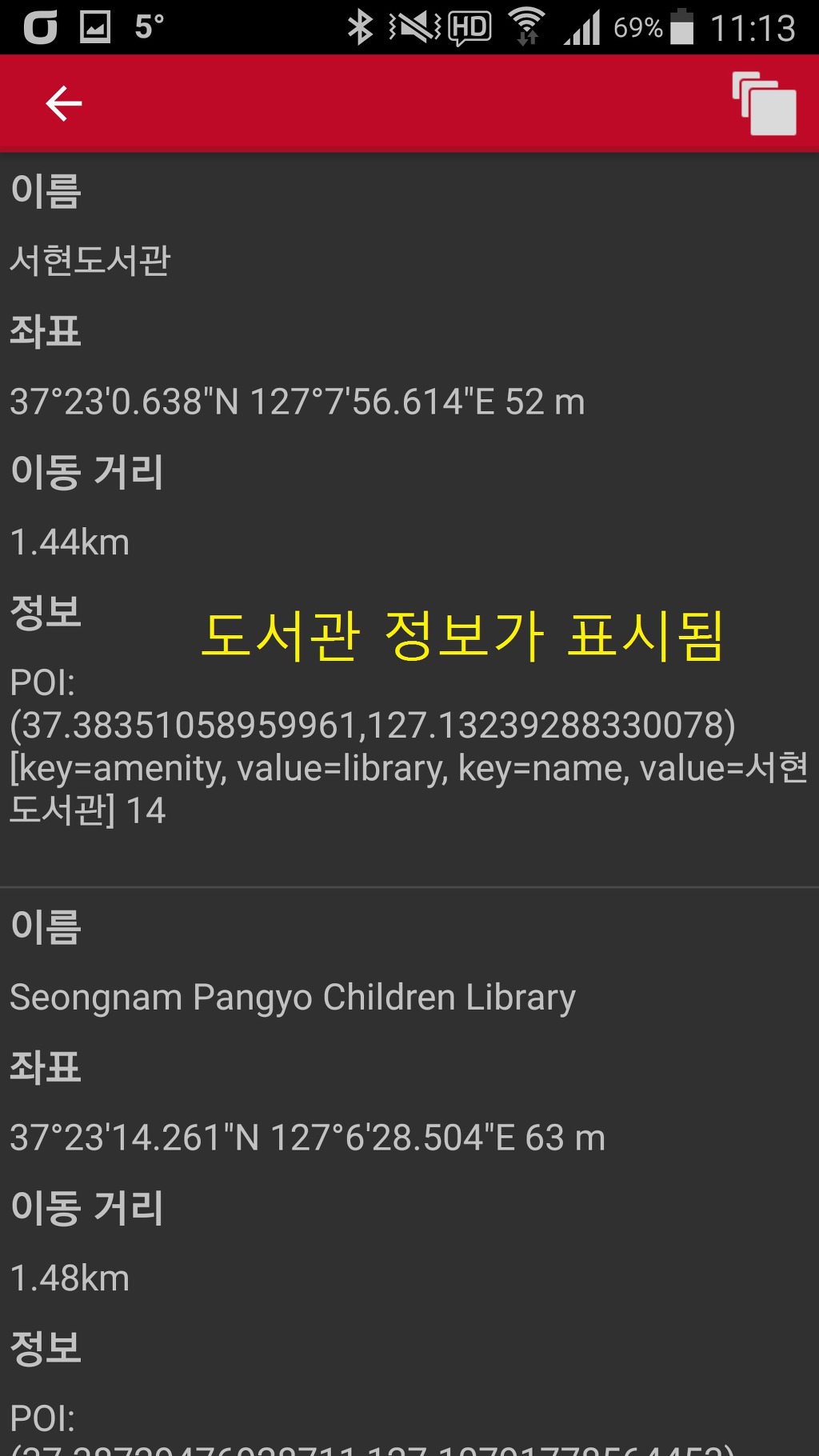Viewport: 819px width, 1456px height.
Task: Go back using the arrow in the red bar
Action: click(64, 104)
